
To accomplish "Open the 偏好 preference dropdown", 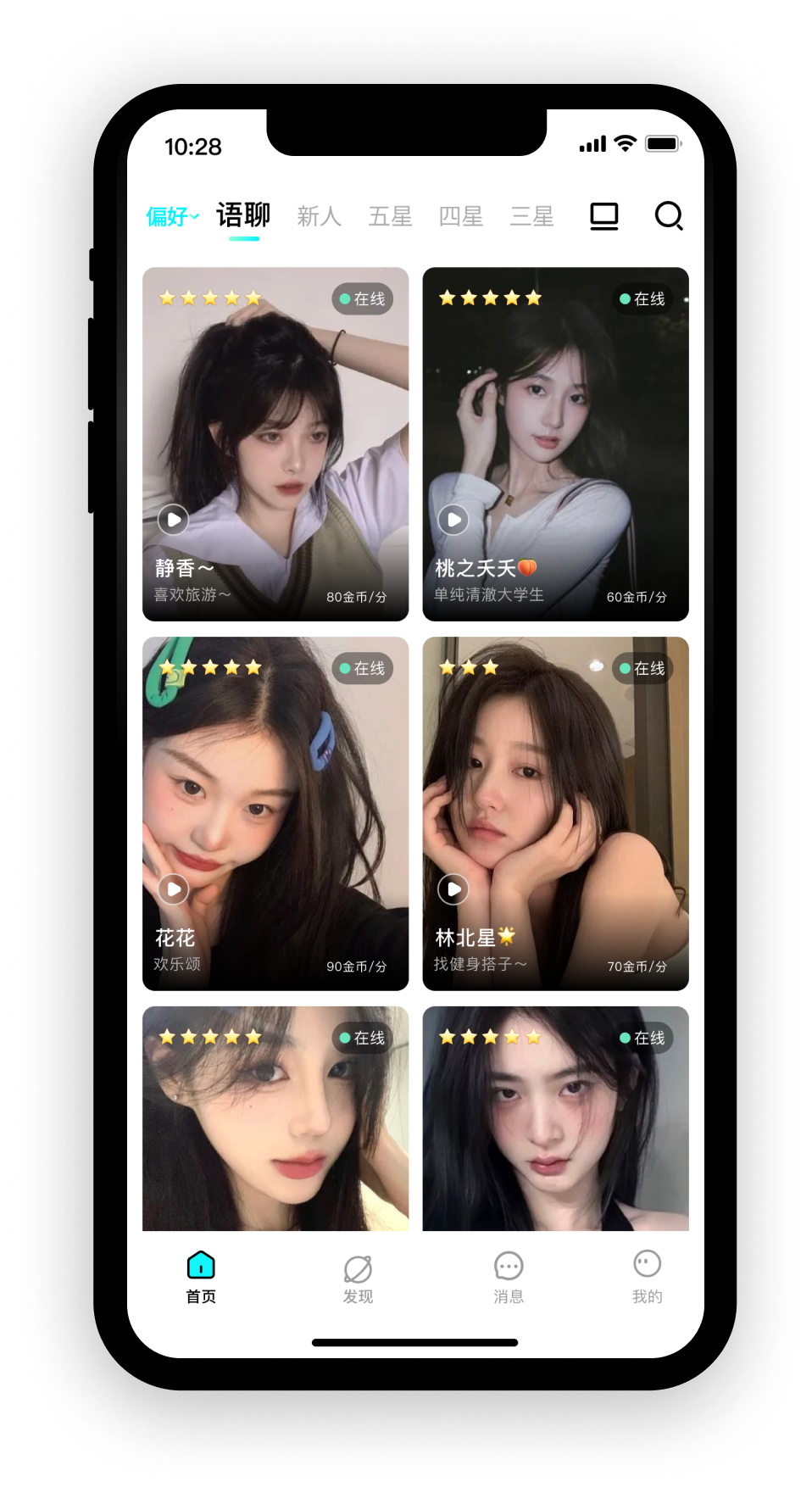I will (x=172, y=217).
